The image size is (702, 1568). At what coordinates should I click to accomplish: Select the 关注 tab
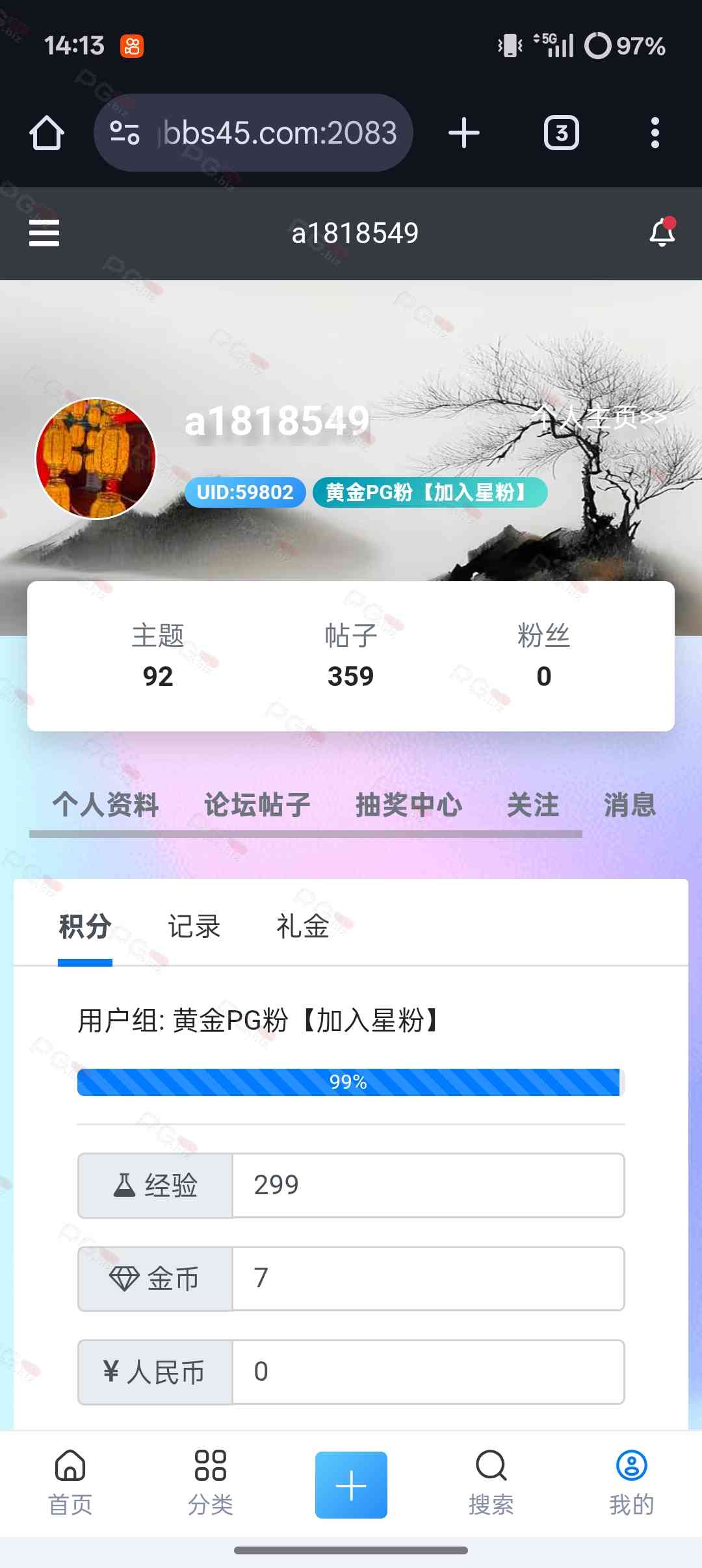[533, 805]
